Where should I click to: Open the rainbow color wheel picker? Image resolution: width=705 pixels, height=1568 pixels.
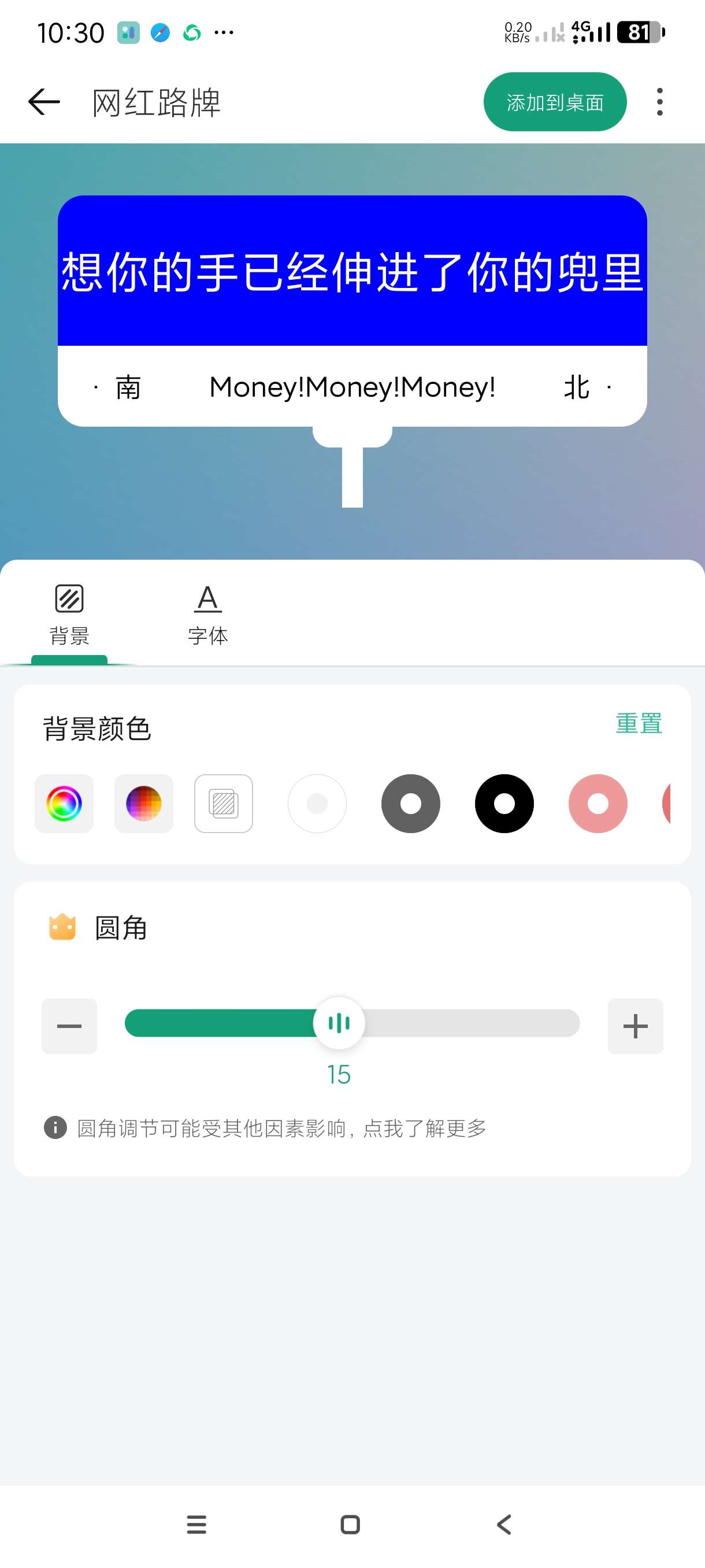(x=64, y=804)
